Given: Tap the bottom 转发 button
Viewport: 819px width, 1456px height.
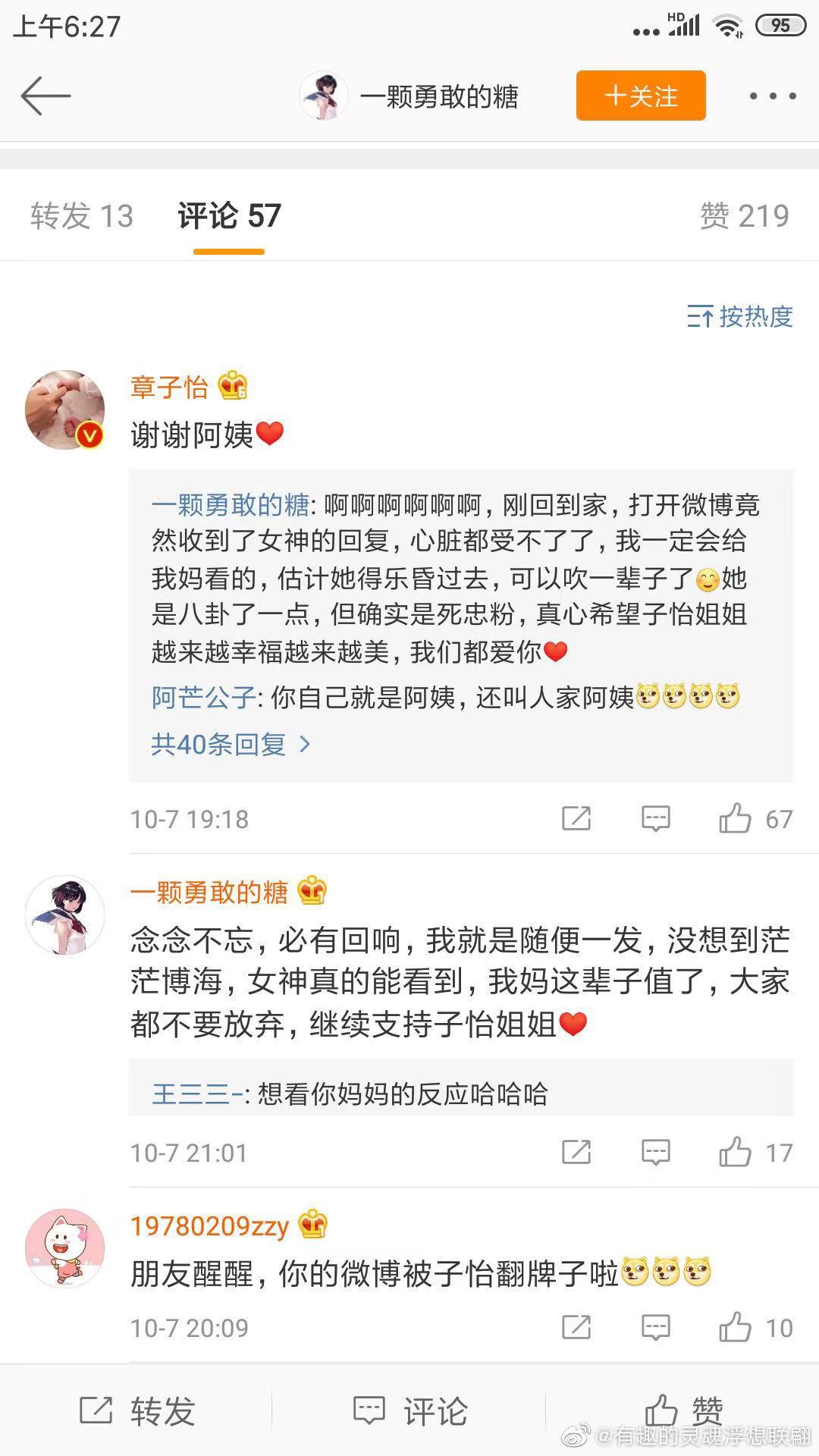Looking at the screenshot, I should pos(137,1411).
